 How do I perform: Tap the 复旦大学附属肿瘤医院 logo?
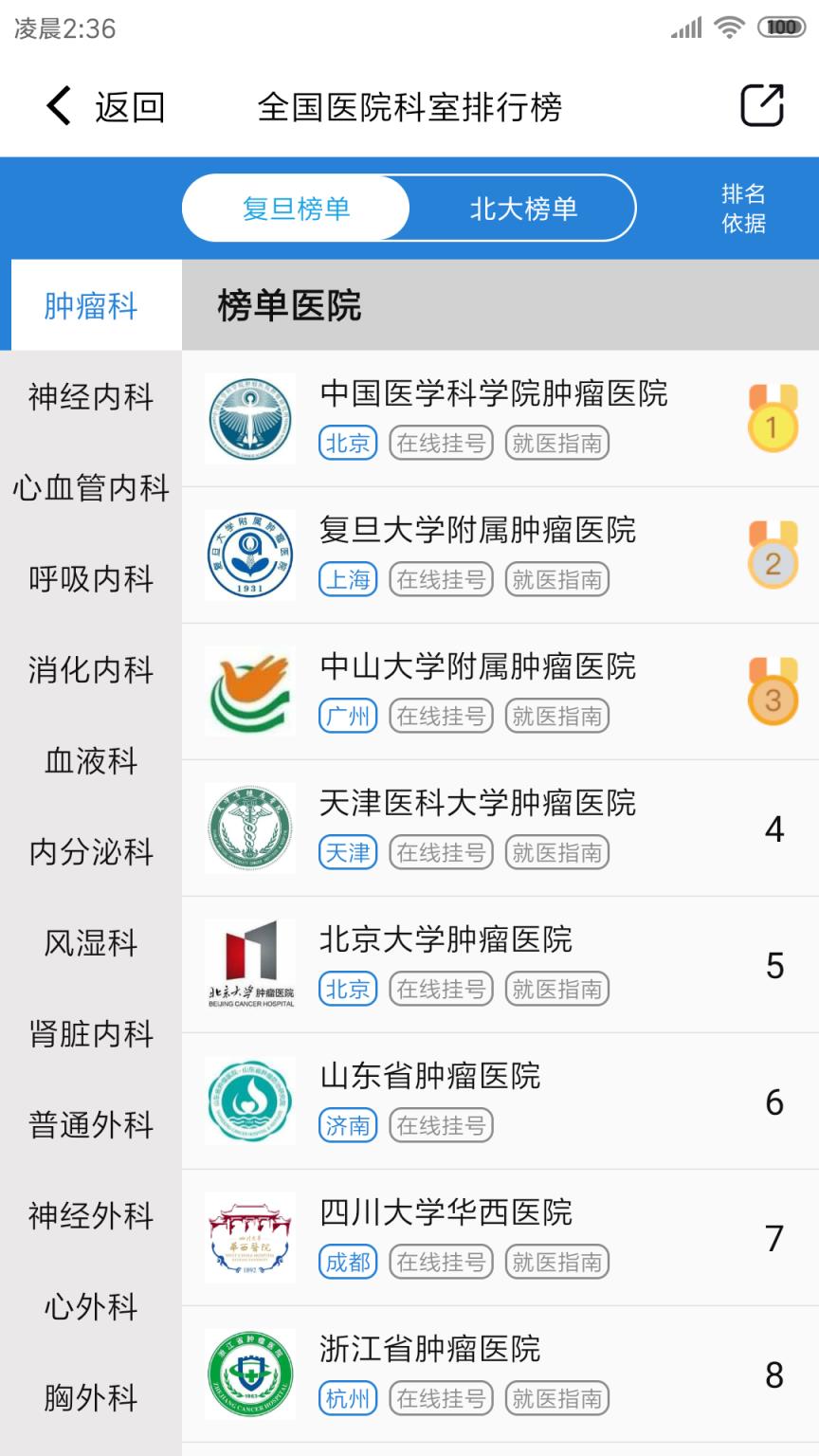[x=249, y=554]
